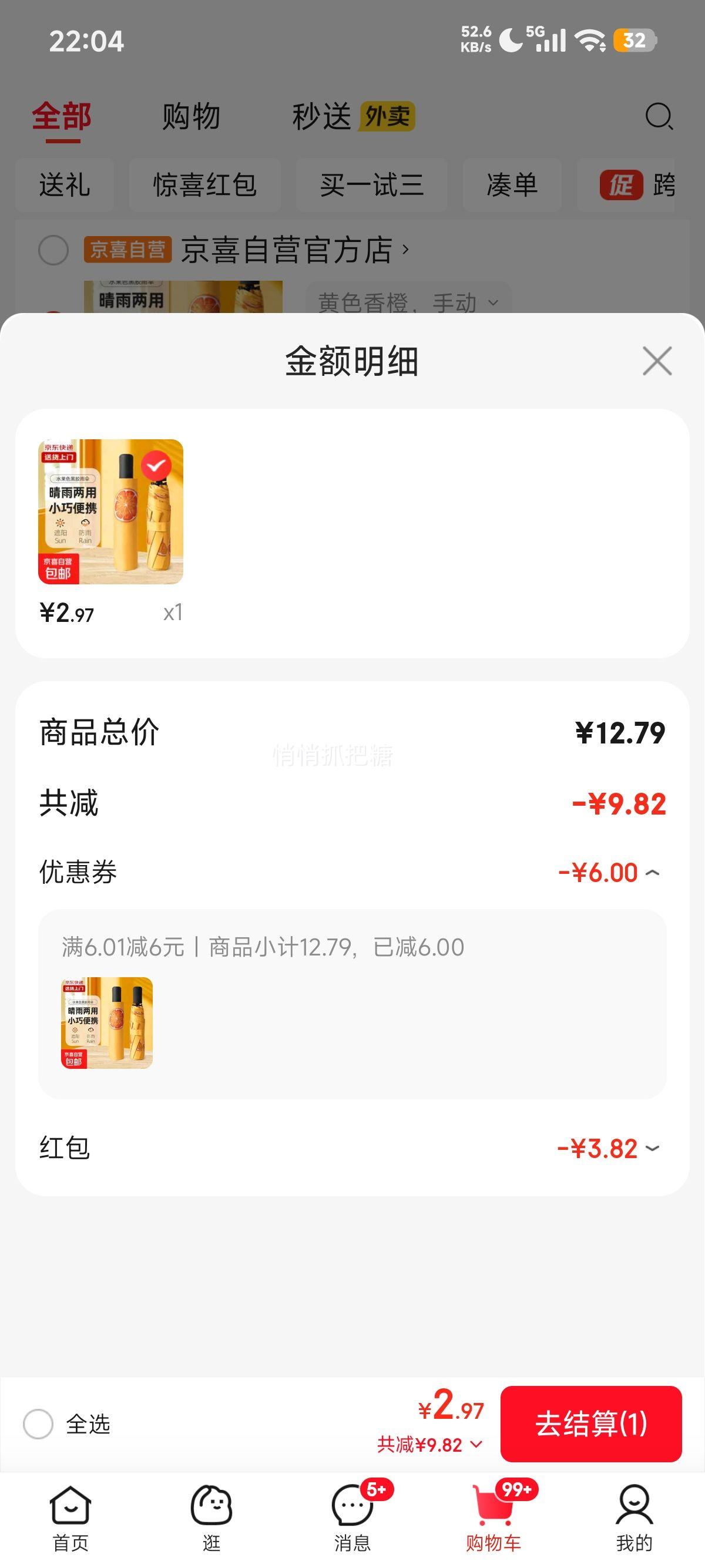
Task: Close the 金额明细 popup
Action: [x=656, y=361]
